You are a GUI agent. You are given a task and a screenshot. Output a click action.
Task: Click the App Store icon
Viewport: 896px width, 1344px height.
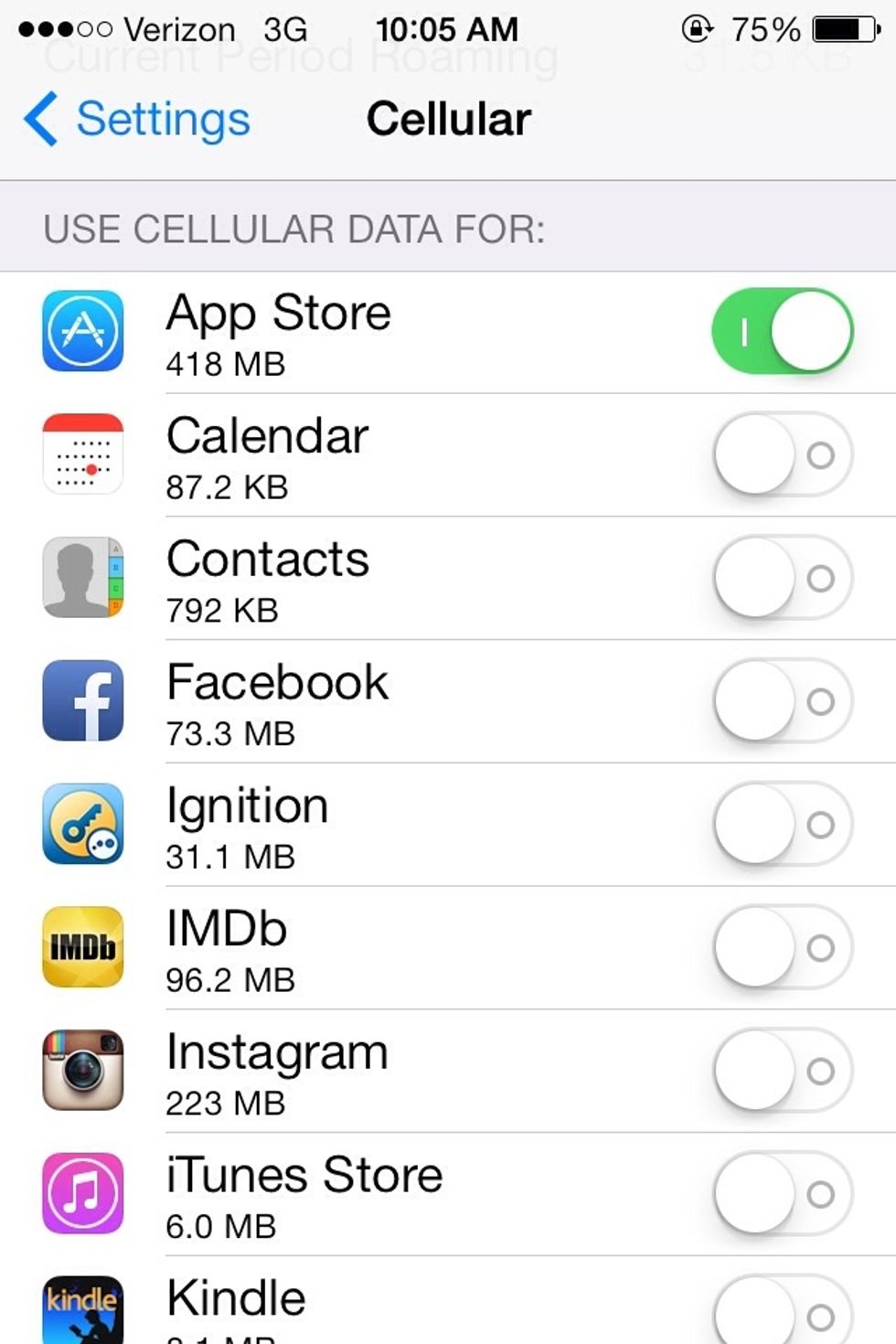pos(82,332)
